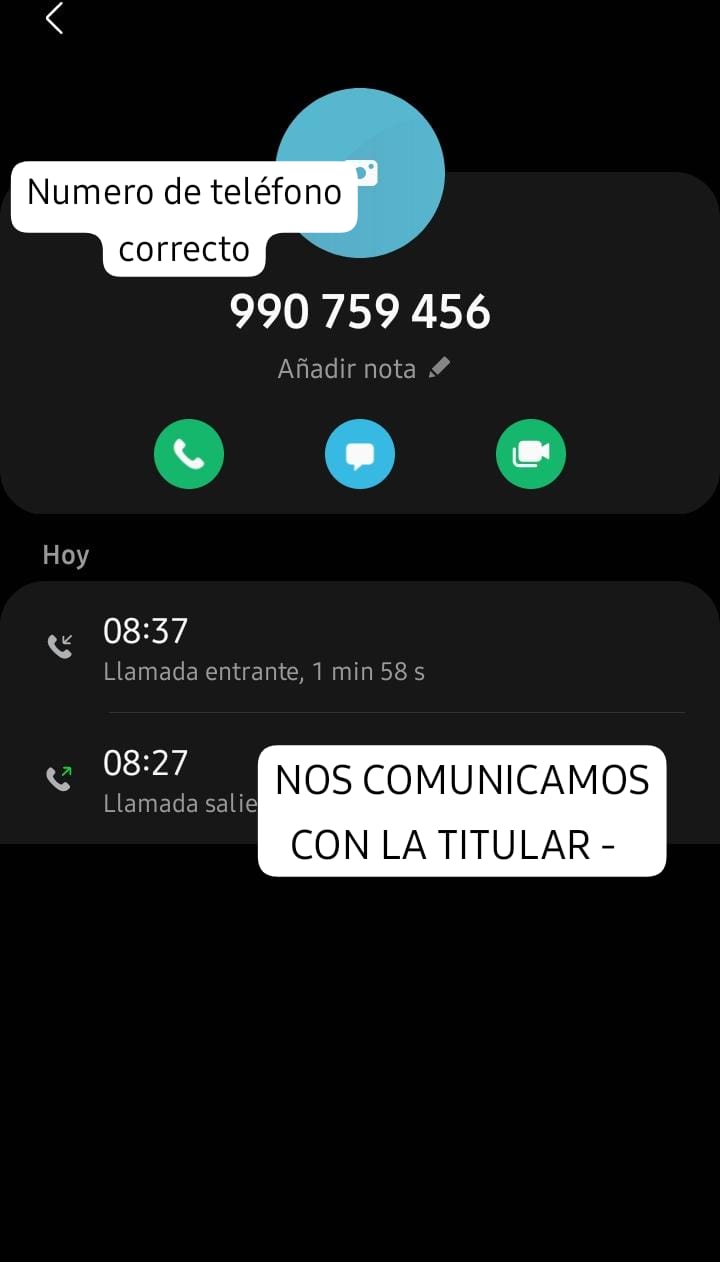
Task: Start a video call with this number
Action: click(x=531, y=454)
